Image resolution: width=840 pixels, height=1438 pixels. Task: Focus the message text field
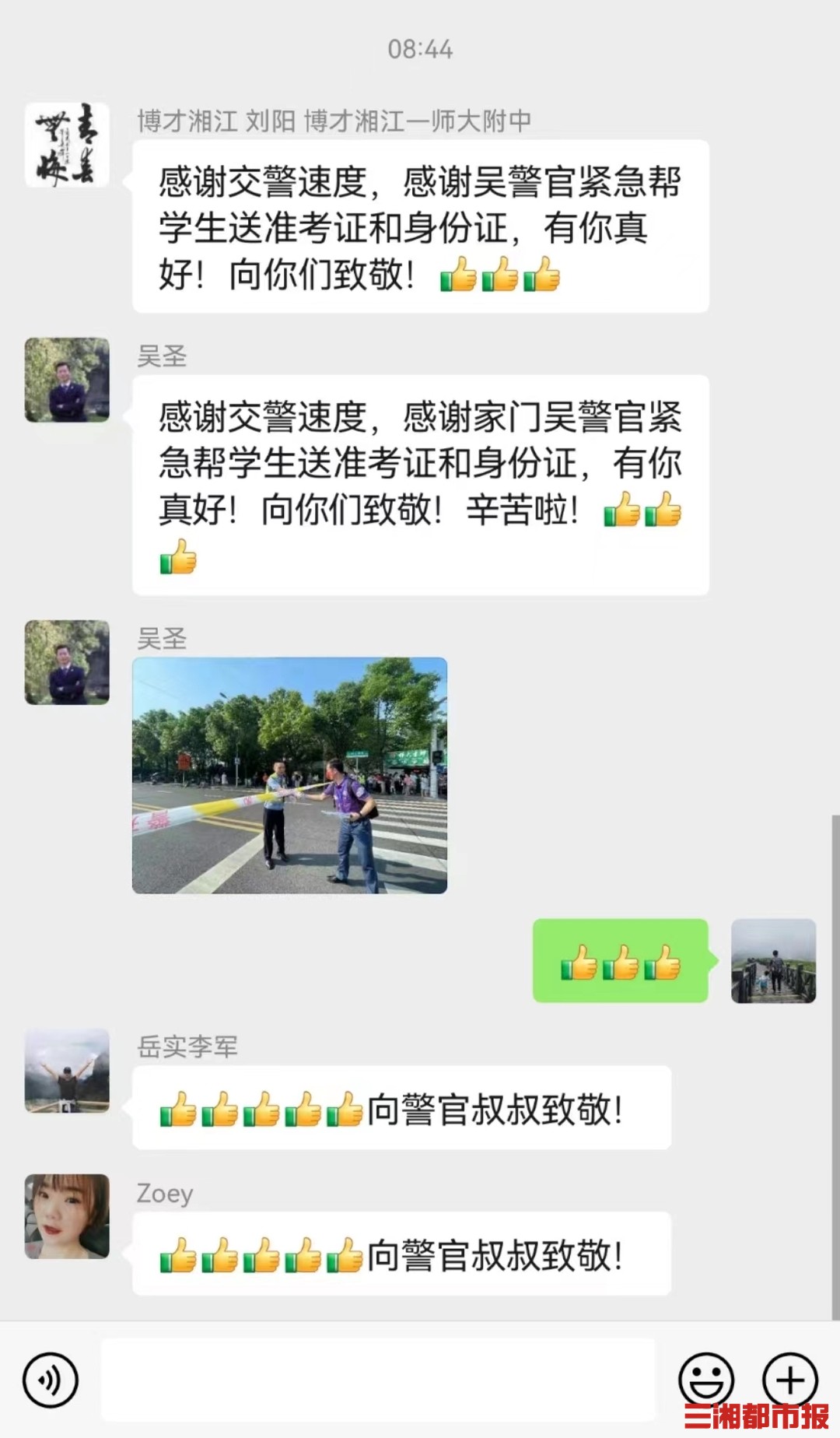[x=378, y=1380]
